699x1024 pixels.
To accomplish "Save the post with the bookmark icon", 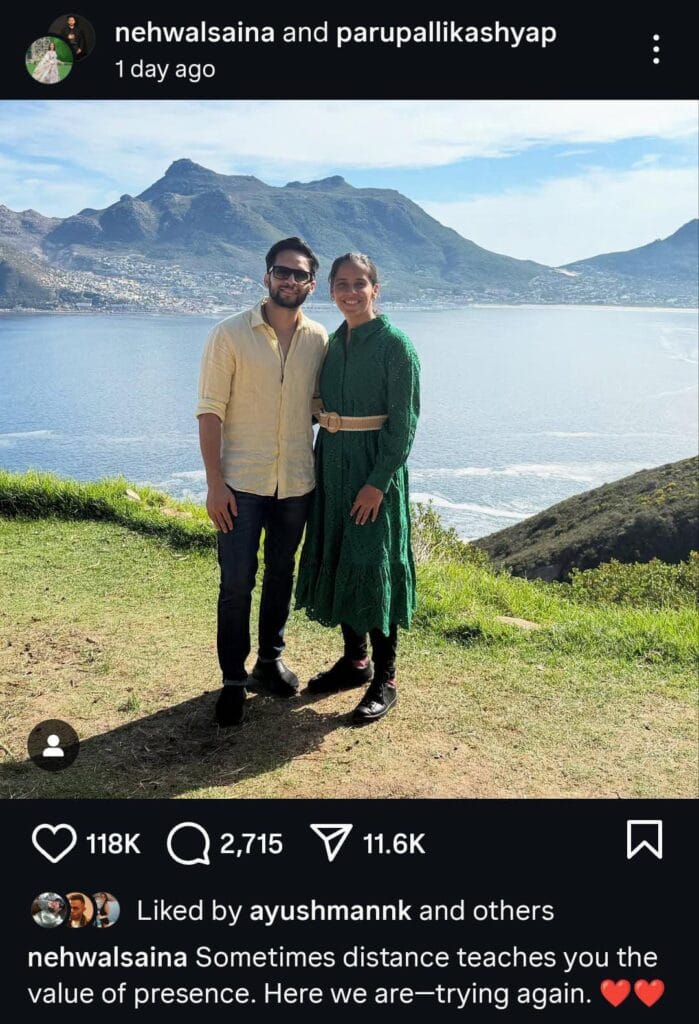I will 644,840.
